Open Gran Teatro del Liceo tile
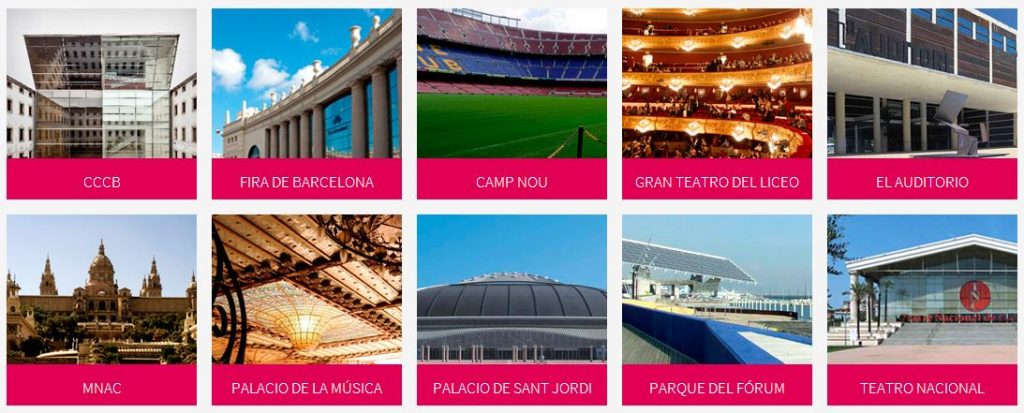The width and height of the screenshot is (1024, 413). click(x=716, y=104)
